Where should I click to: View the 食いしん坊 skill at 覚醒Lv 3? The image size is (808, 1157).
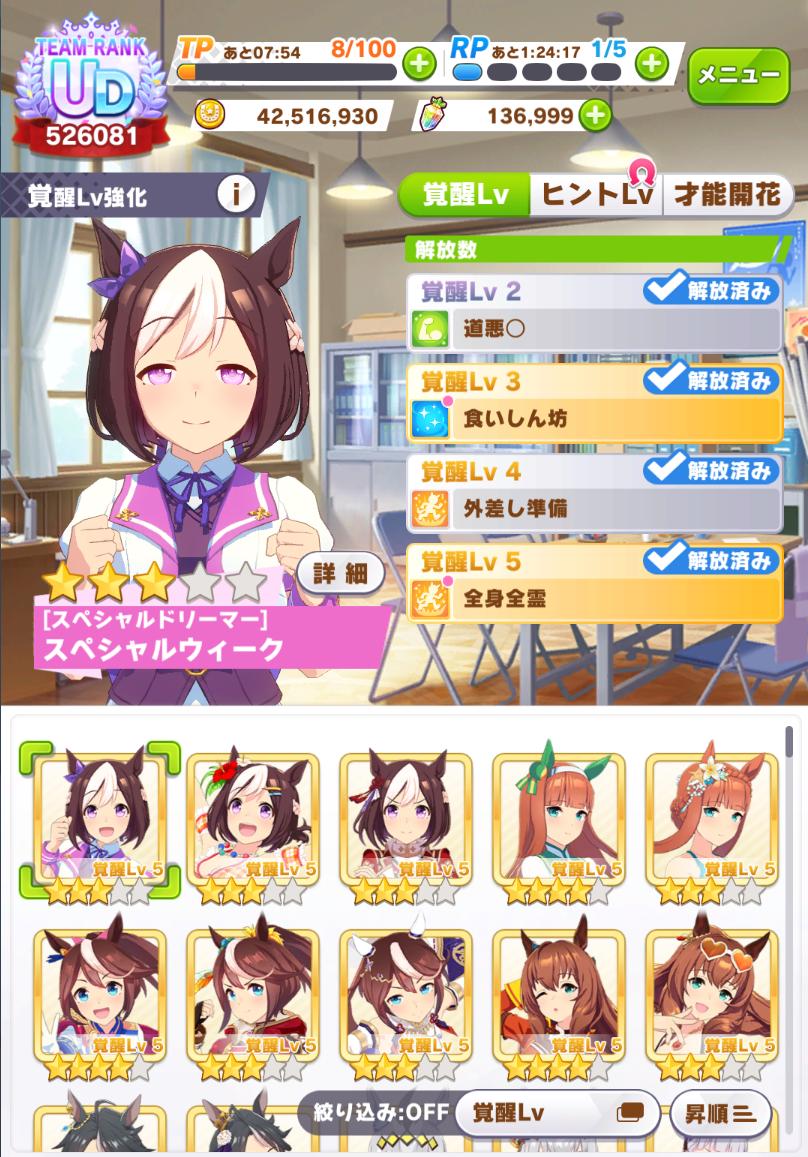pyautogui.click(x=594, y=419)
